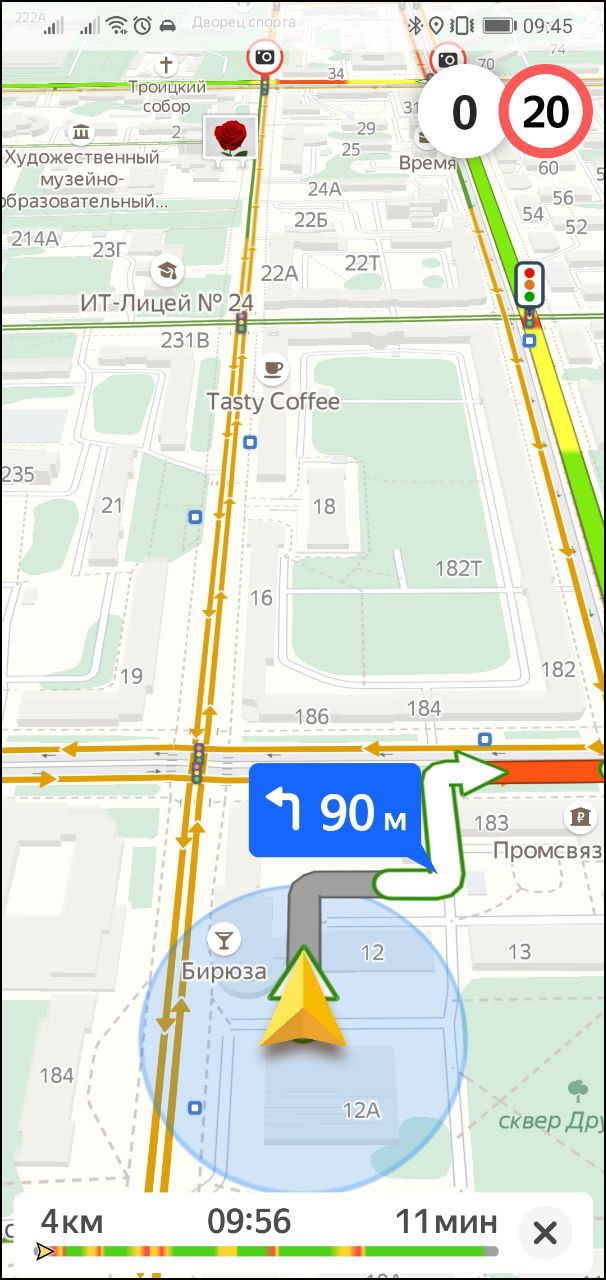Tap the Tasty Coffee place marker
This screenshot has height=1280, width=606.
271,369
